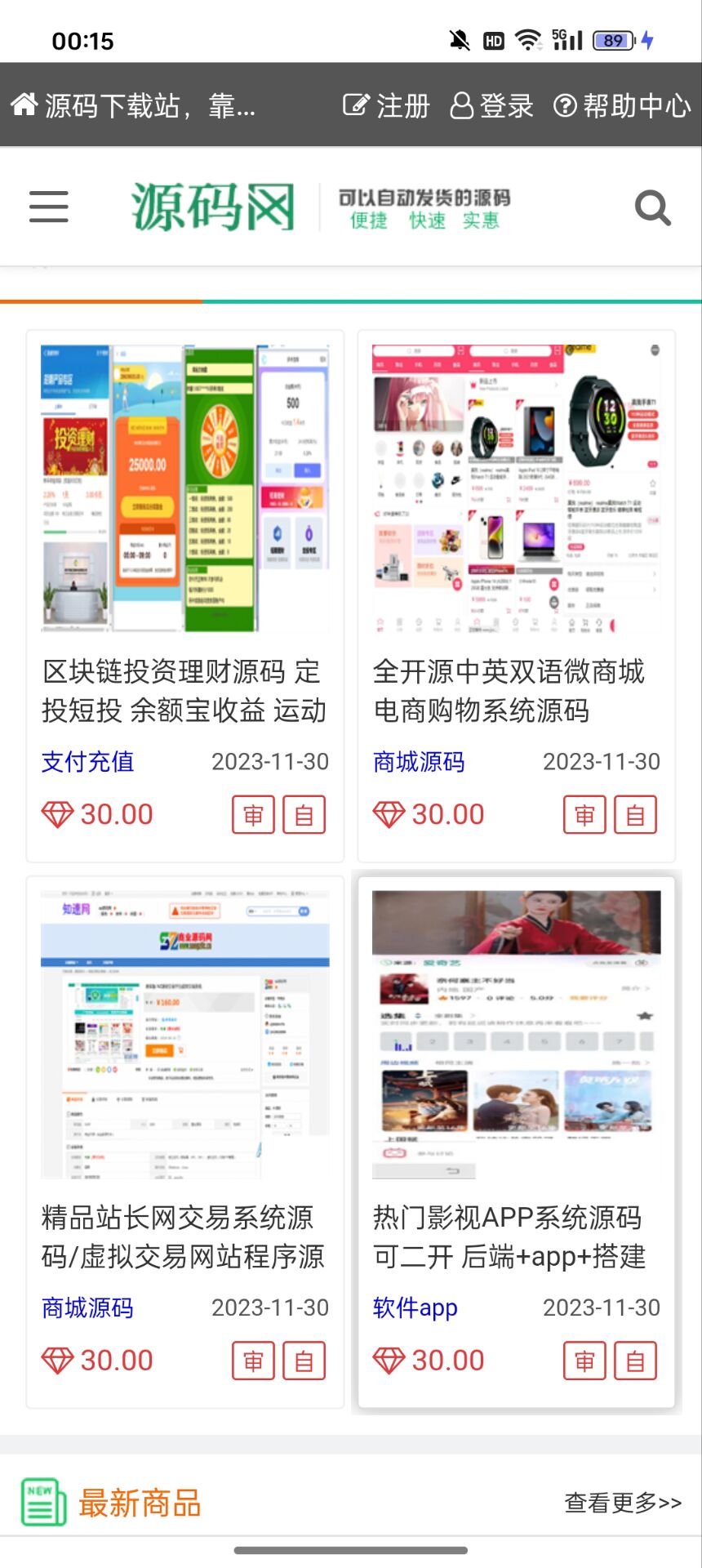Go to the 源码下载站 home link

point(133,105)
